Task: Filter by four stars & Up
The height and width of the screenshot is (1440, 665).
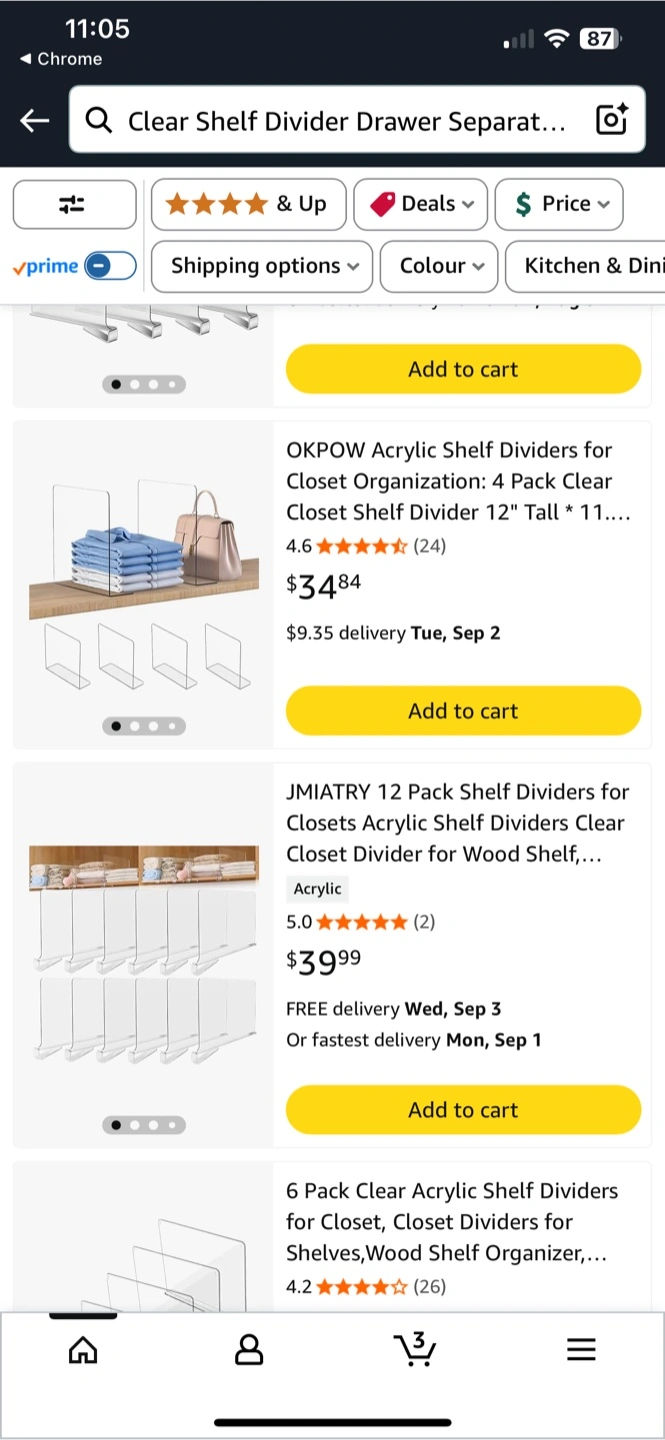Action: tap(248, 204)
